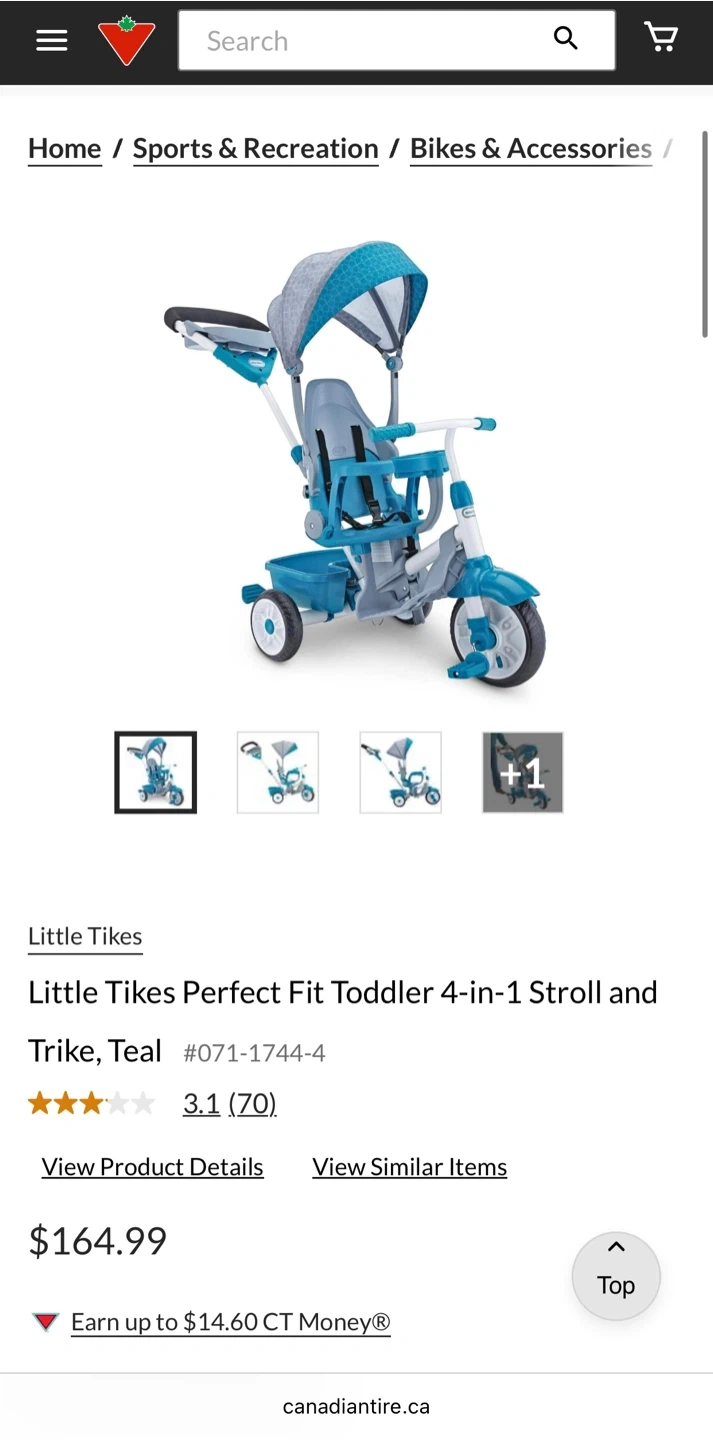Image resolution: width=713 pixels, height=1440 pixels.
Task: Open Sports & Recreation breadcrumb
Action: 255,148
